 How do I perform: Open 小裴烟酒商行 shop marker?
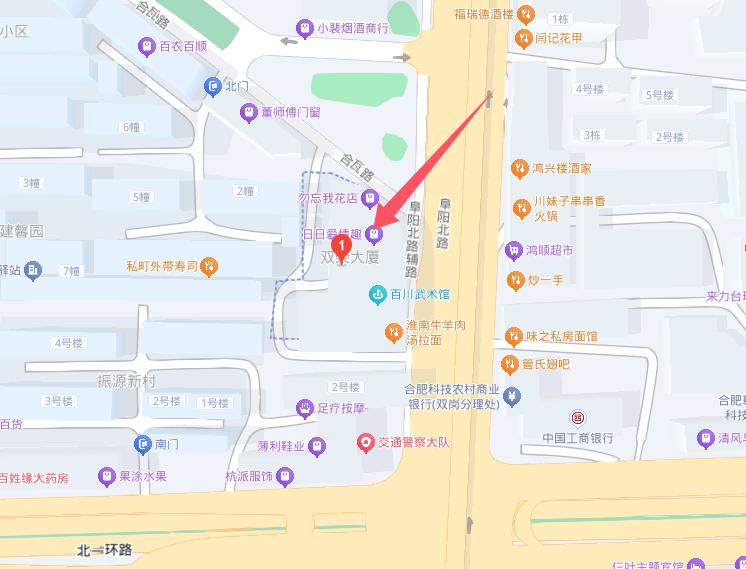coord(304,28)
